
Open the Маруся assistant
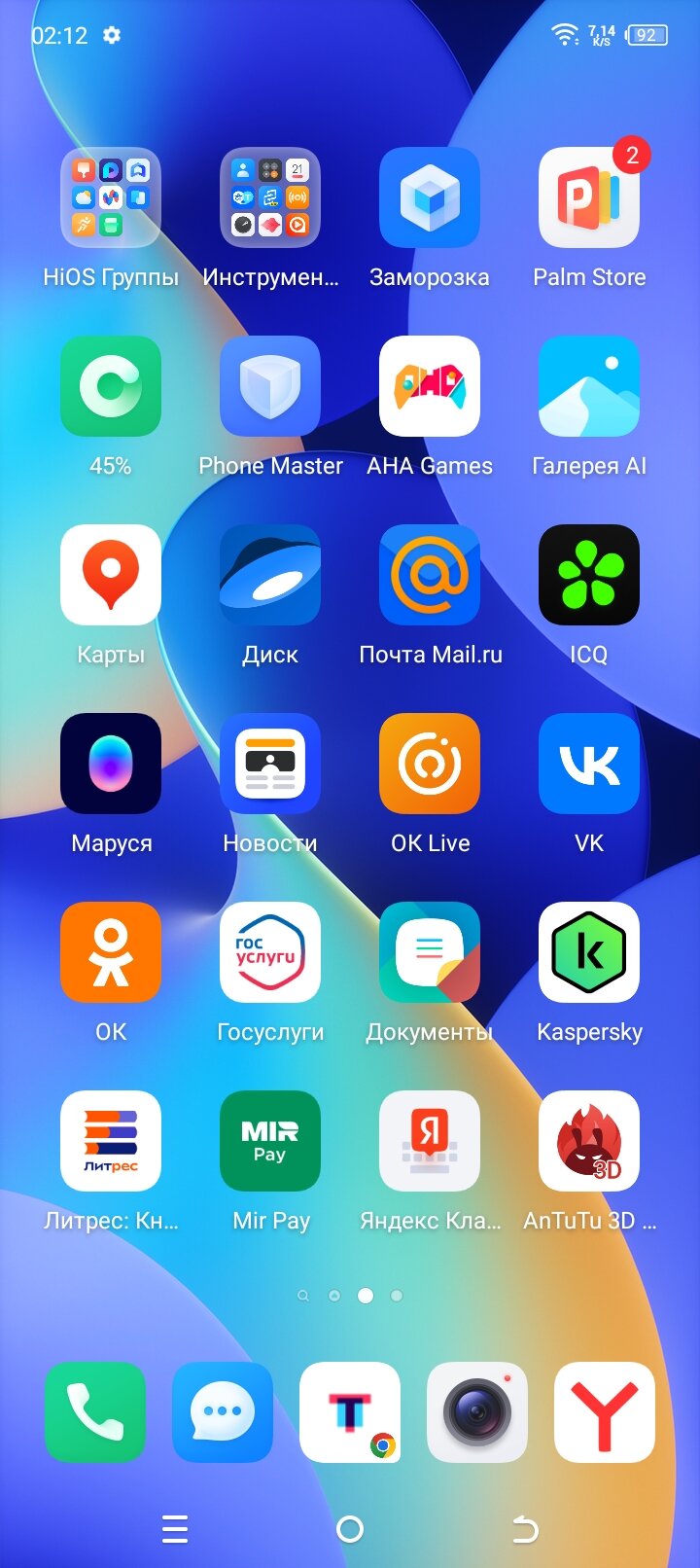[111, 764]
